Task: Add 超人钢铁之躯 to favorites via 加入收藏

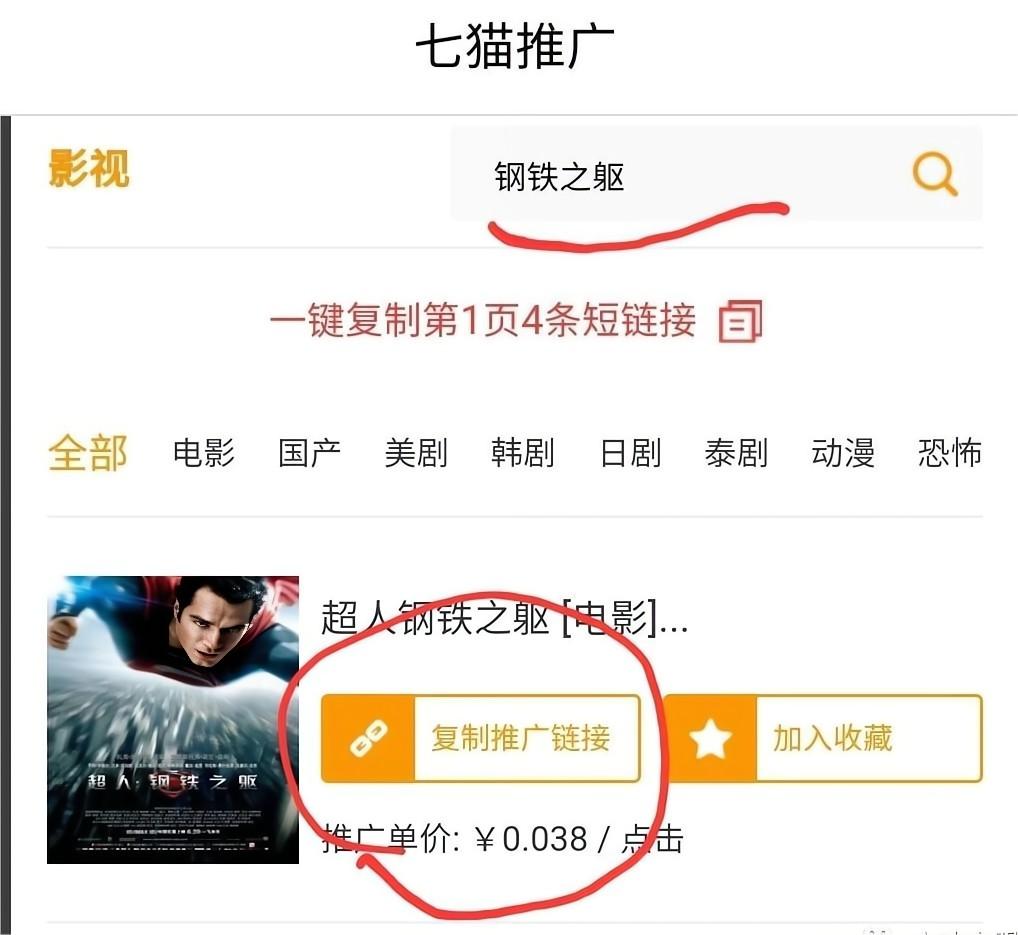Action: pos(823,739)
